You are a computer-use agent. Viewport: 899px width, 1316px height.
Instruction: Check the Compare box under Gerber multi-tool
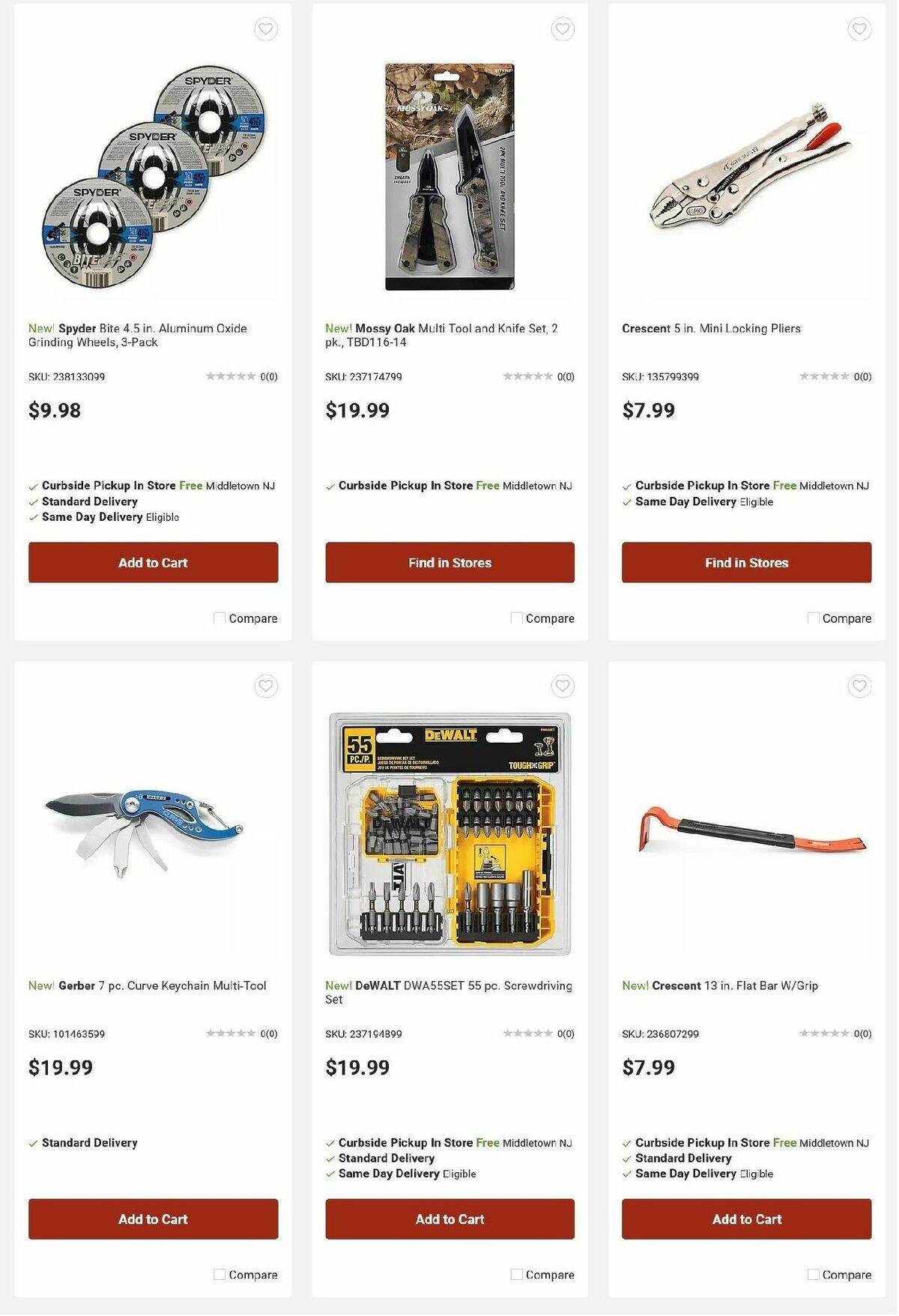(x=218, y=1274)
